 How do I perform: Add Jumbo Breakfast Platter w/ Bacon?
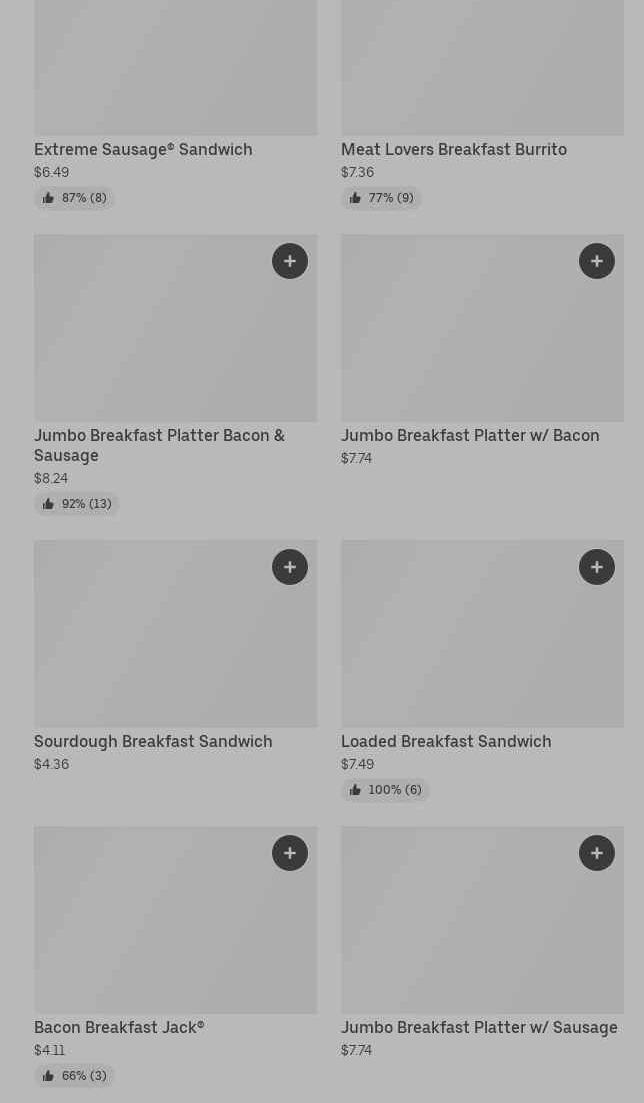(597, 261)
